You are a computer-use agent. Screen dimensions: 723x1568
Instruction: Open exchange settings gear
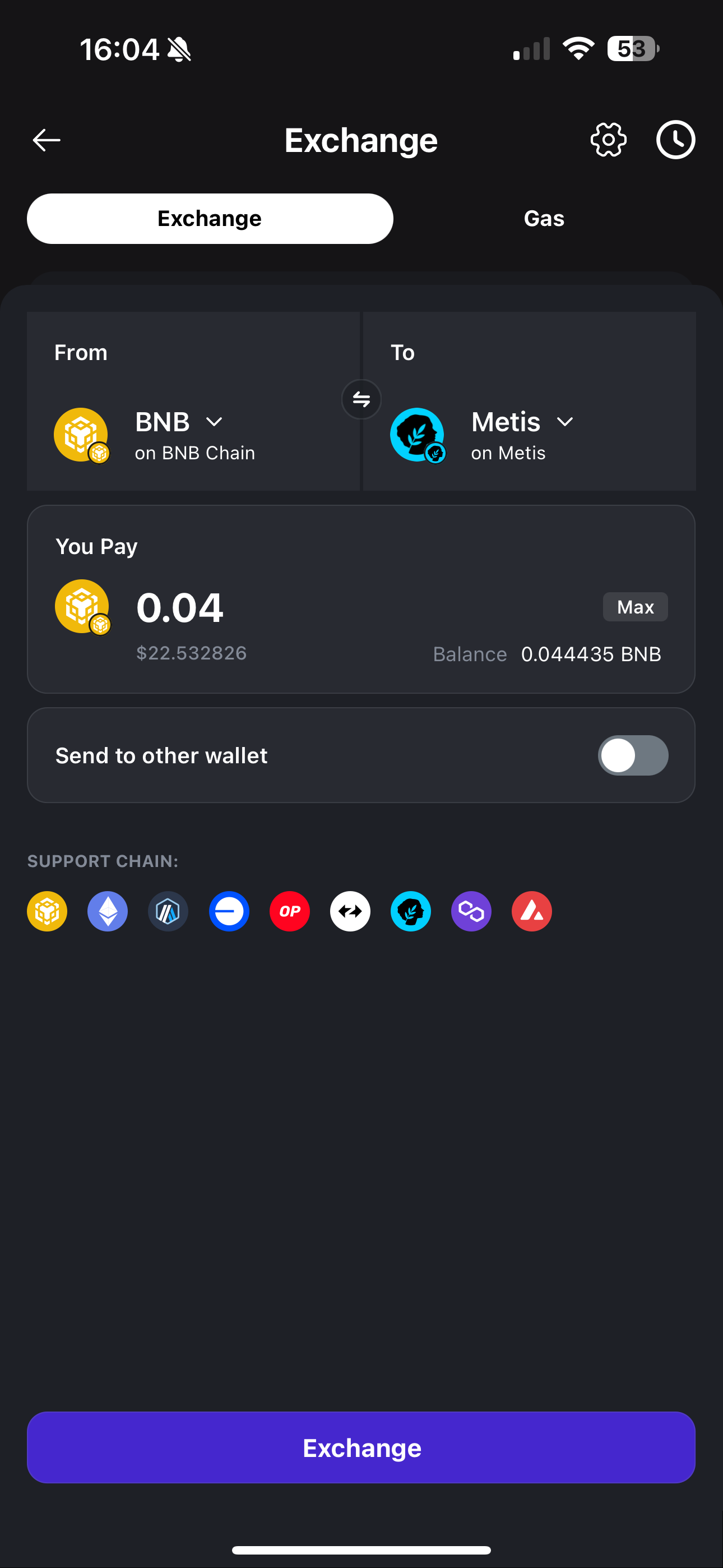coord(608,140)
